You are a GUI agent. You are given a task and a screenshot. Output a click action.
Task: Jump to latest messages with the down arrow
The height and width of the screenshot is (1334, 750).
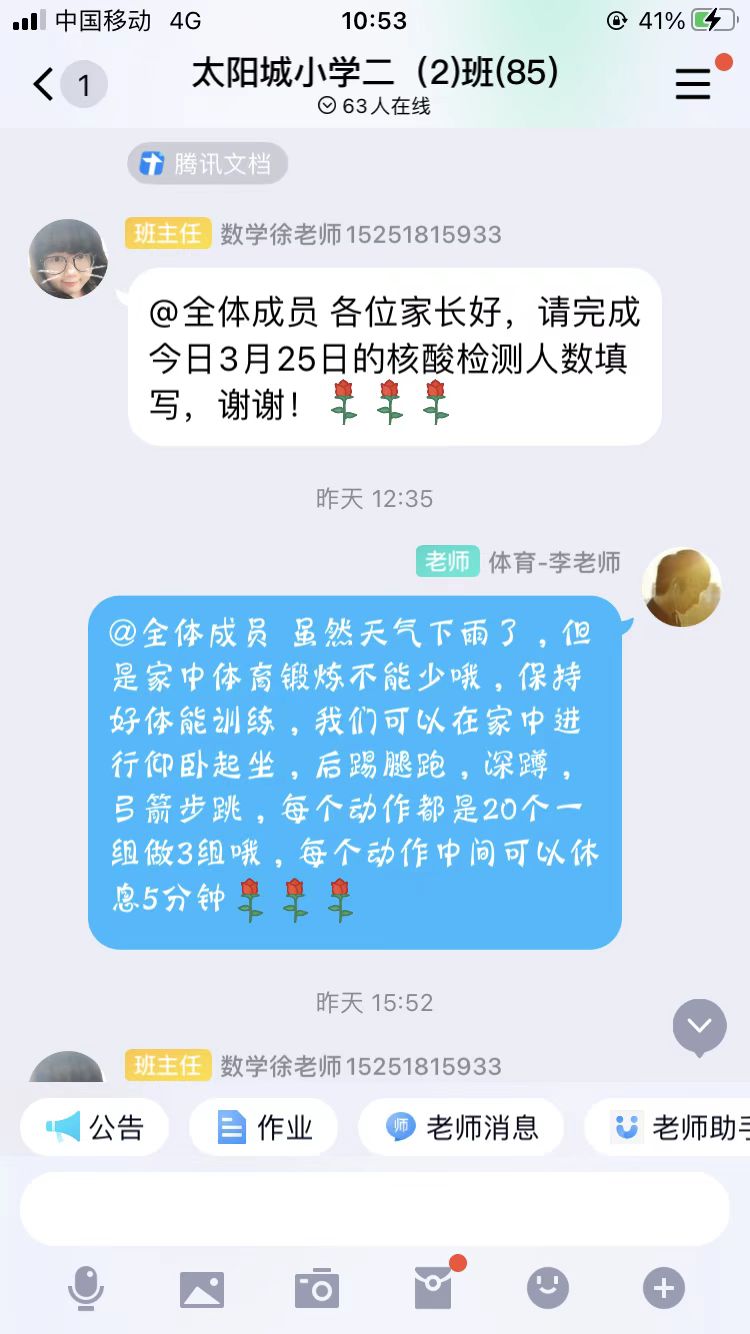tap(699, 1026)
